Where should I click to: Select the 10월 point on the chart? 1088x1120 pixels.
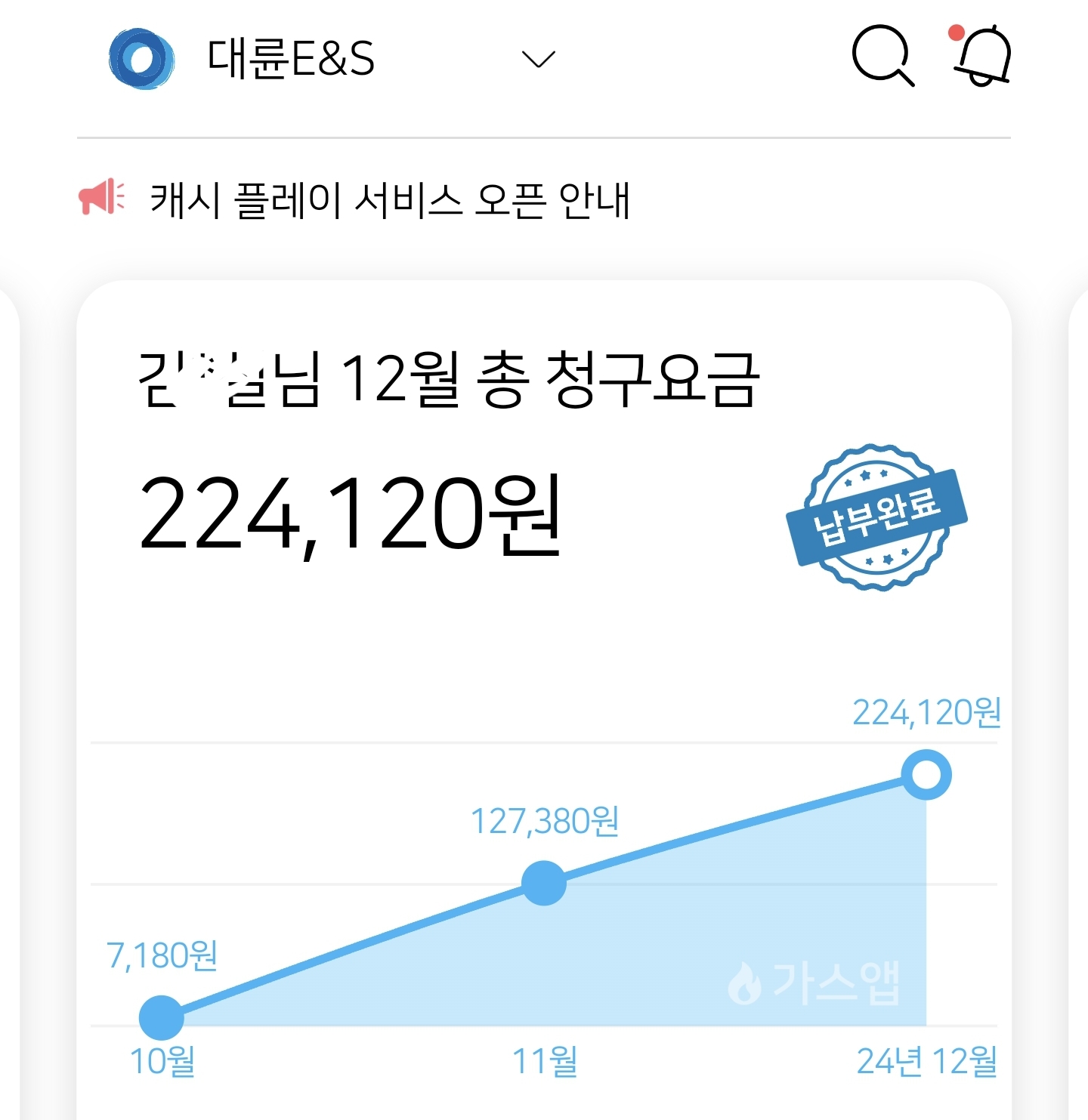point(162,1017)
